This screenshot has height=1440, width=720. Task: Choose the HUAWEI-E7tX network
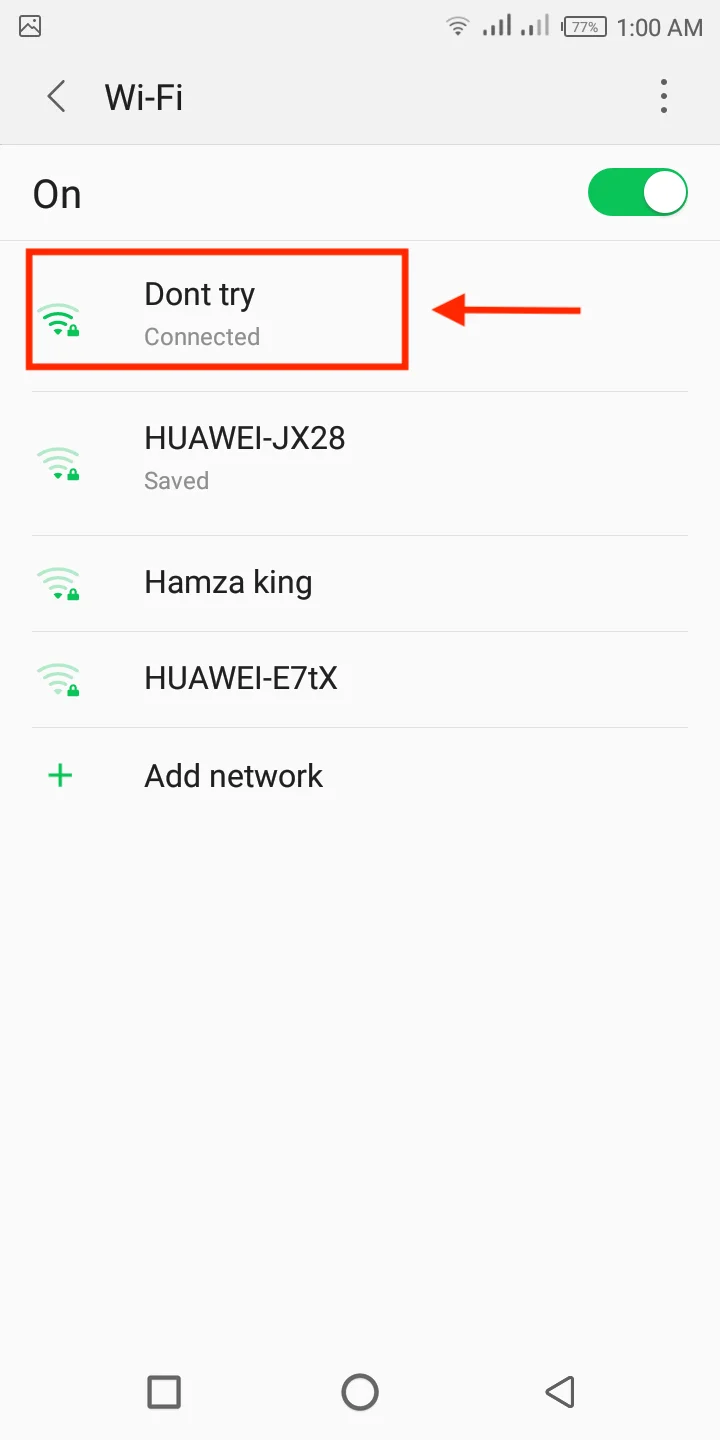pos(360,679)
